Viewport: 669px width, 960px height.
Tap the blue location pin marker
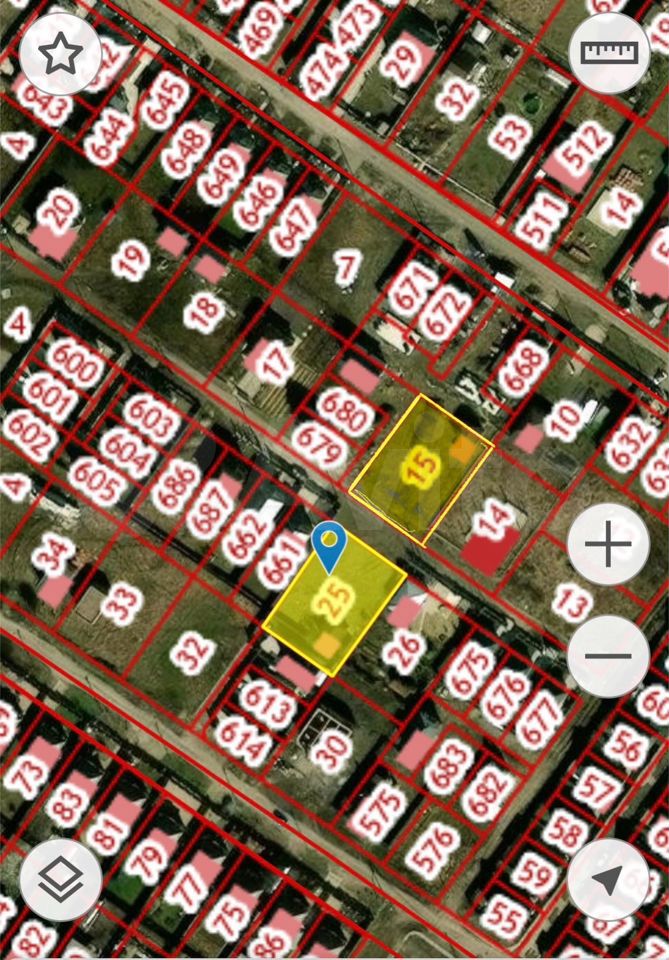tap(328, 543)
